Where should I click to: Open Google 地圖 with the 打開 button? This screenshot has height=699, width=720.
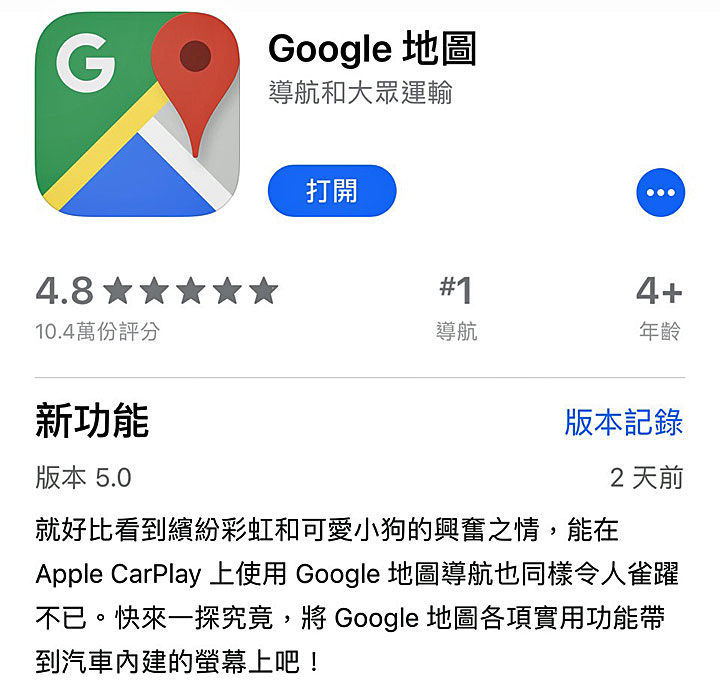pyautogui.click(x=331, y=191)
